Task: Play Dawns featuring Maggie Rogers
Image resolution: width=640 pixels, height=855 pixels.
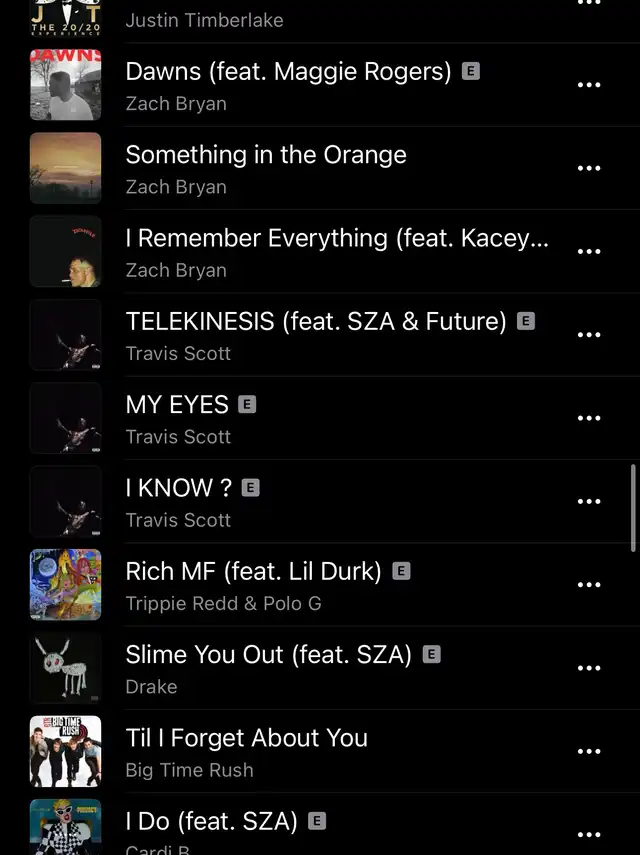Action: [x=288, y=72]
